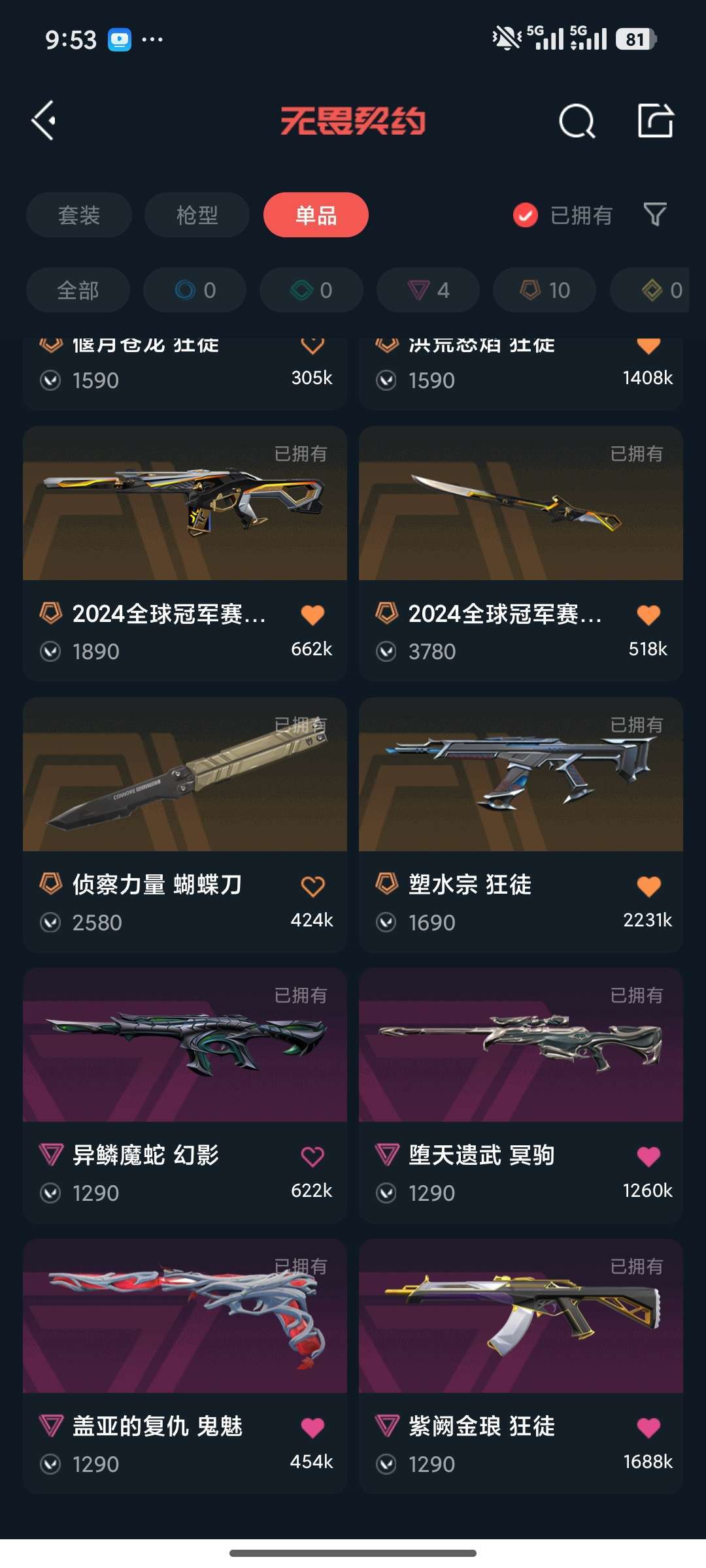Unfavorite the 塑水宗 狂徒 skin
The image size is (706, 1568).
point(648,885)
